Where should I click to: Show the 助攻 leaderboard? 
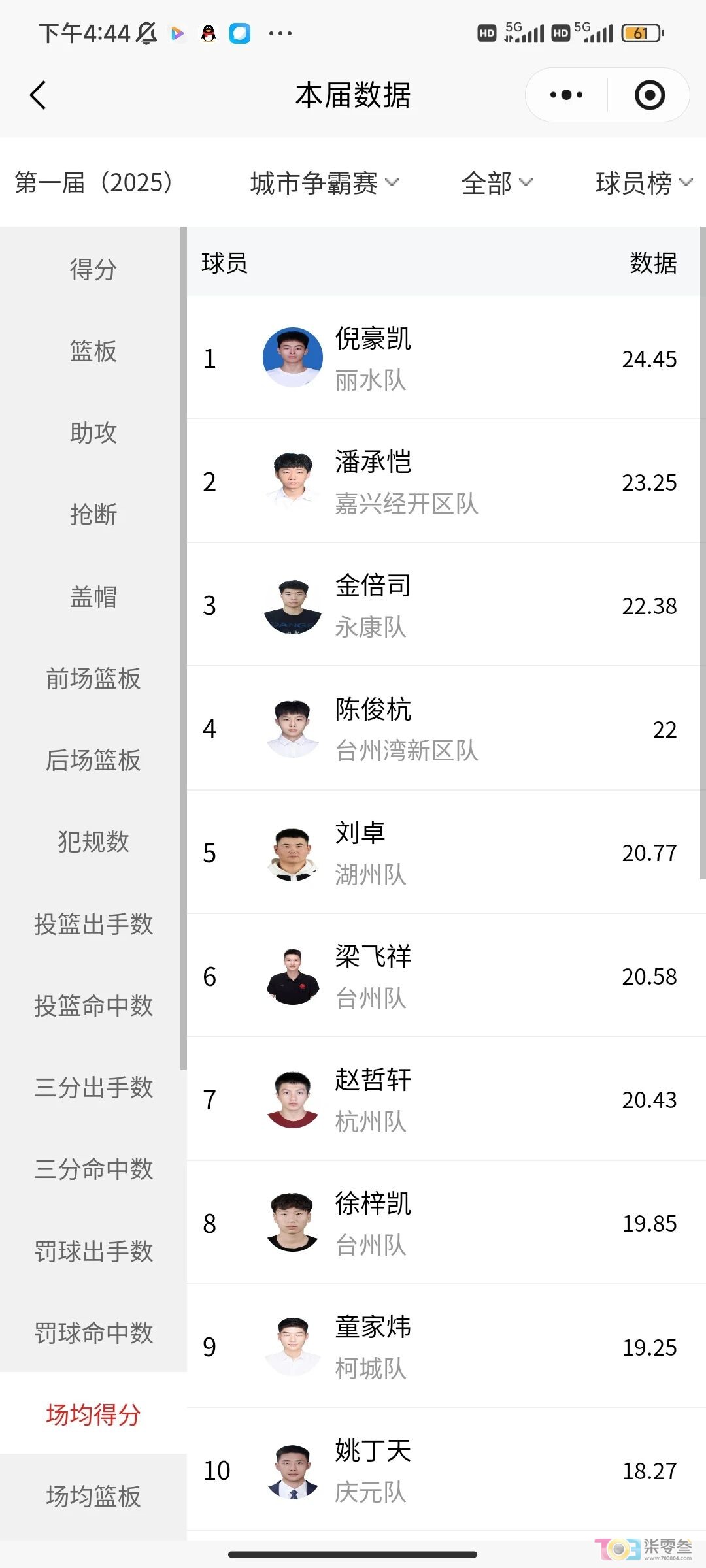tap(93, 433)
